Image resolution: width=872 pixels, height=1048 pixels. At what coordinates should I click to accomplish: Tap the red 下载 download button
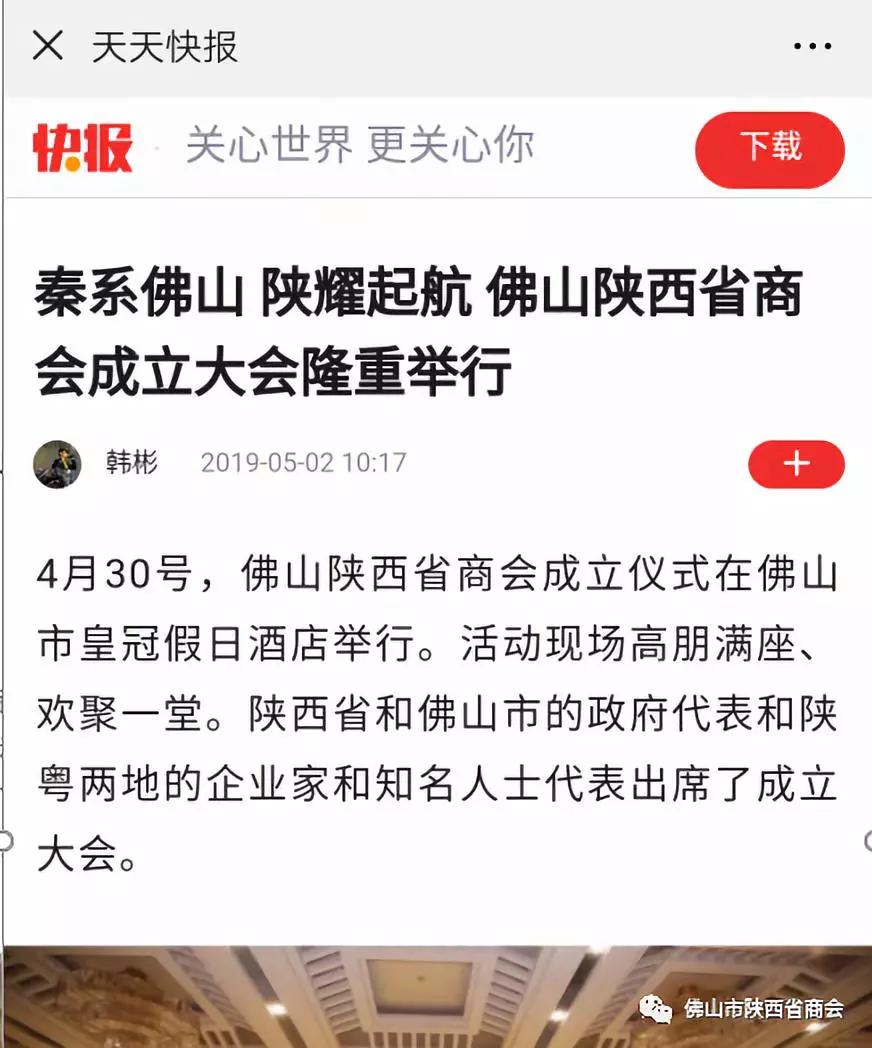[x=770, y=148]
